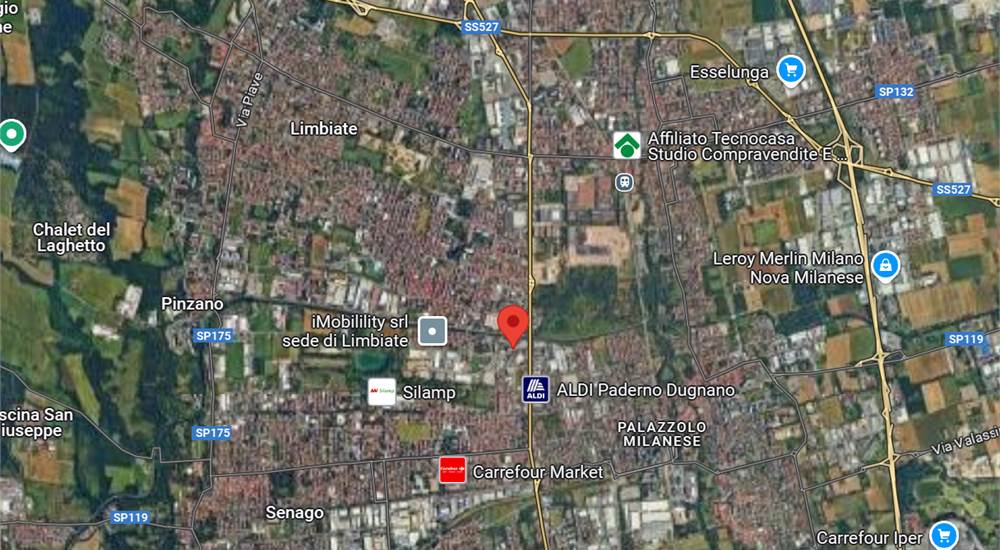
Task: Open the Esselunga store marker
Action: pos(791,70)
